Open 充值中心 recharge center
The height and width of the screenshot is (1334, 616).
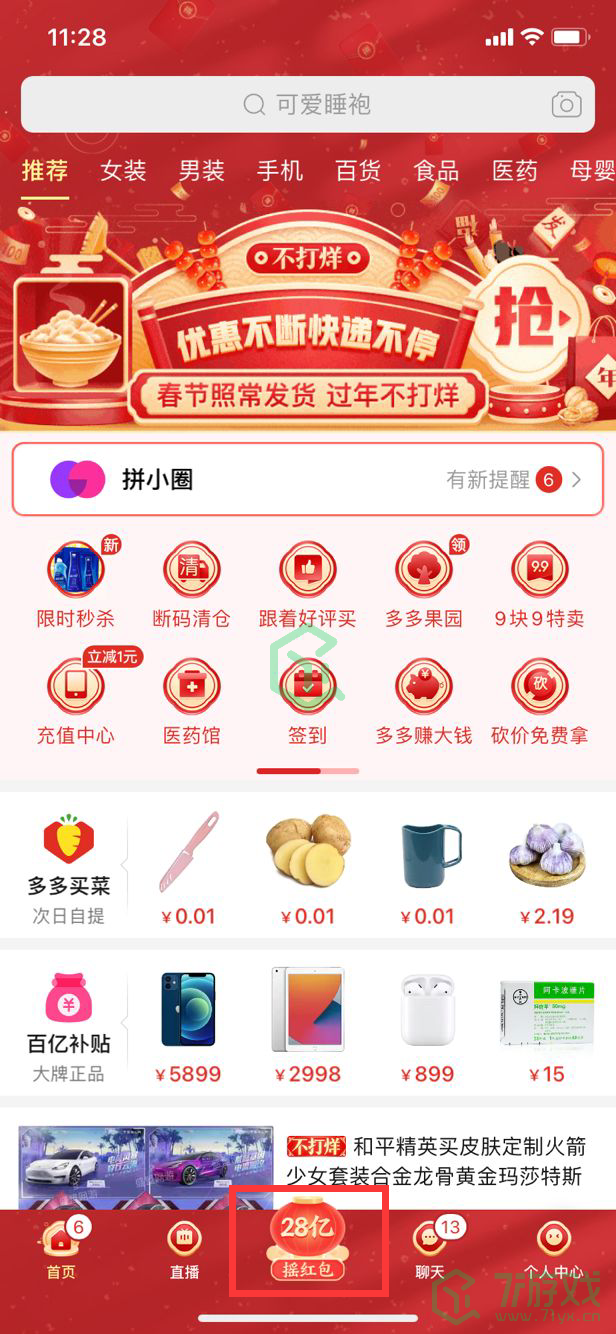click(76, 702)
